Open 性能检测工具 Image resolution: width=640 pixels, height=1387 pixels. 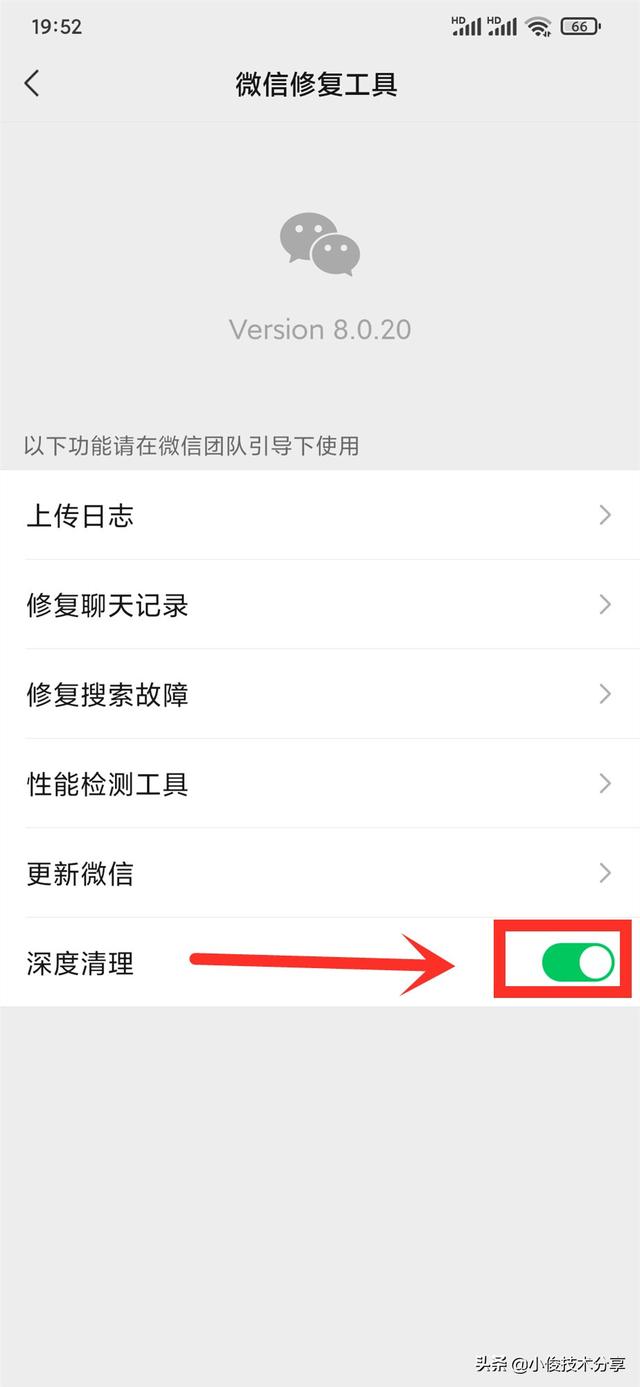click(320, 784)
